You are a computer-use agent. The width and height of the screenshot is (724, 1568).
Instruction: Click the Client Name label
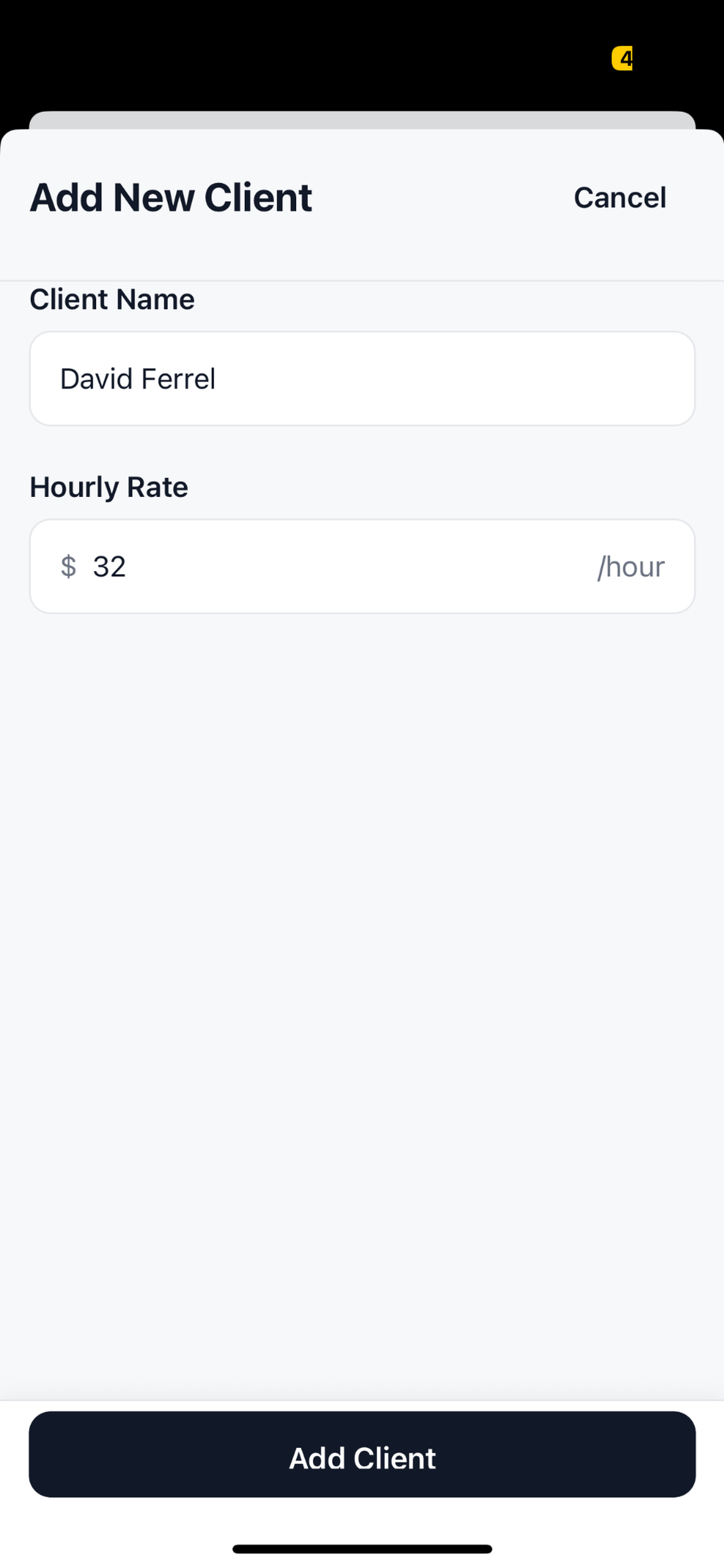click(x=112, y=299)
